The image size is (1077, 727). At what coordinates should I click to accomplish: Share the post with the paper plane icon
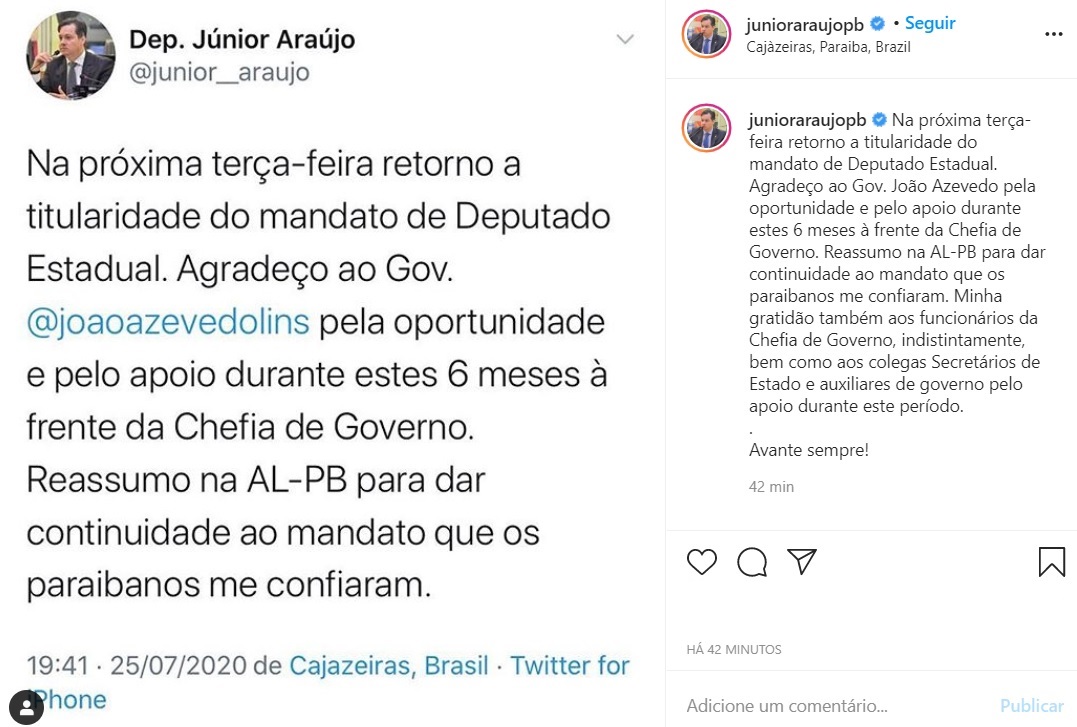pyautogui.click(x=802, y=562)
